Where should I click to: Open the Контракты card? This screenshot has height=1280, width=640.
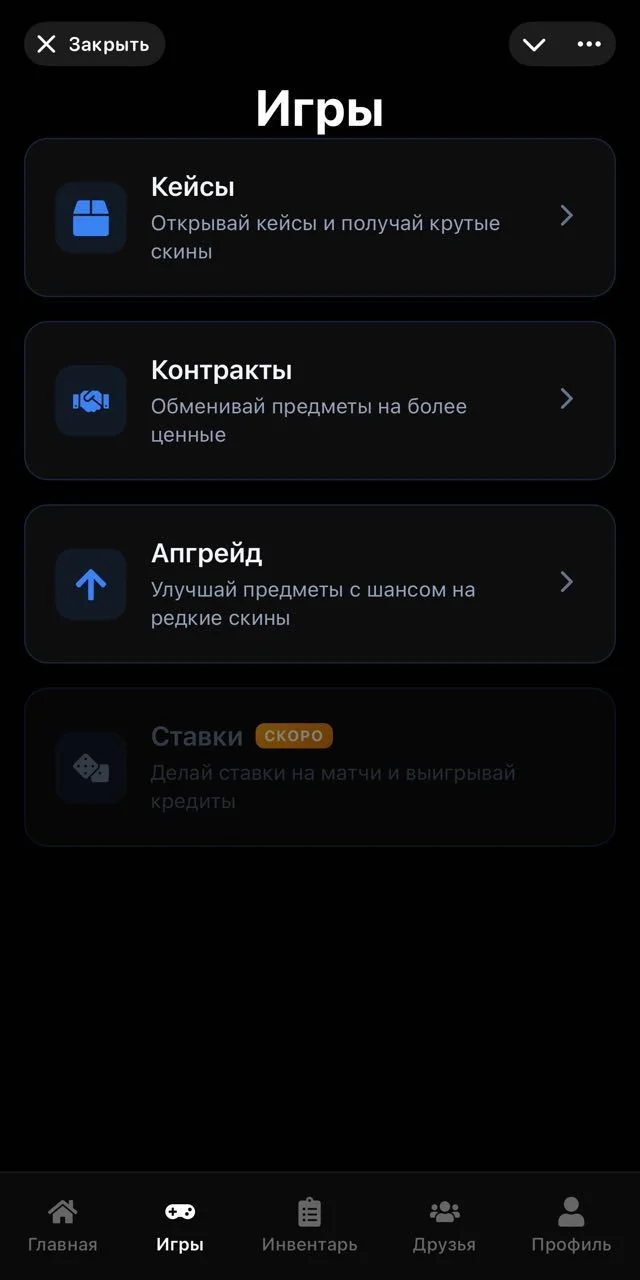[x=320, y=400]
